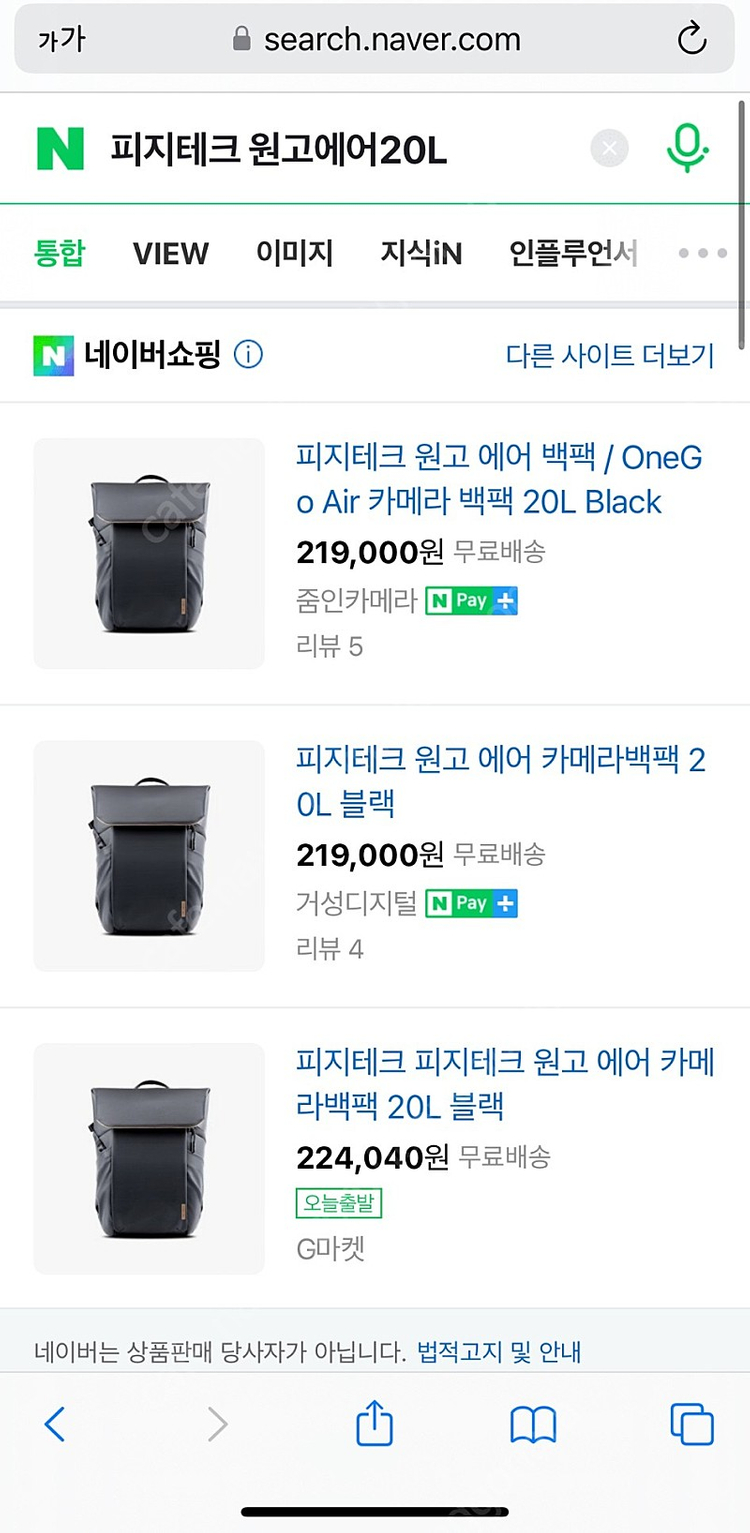The height and width of the screenshot is (1533, 750).
Task: Open the Safari bookmarks icon
Action: click(533, 1424)
